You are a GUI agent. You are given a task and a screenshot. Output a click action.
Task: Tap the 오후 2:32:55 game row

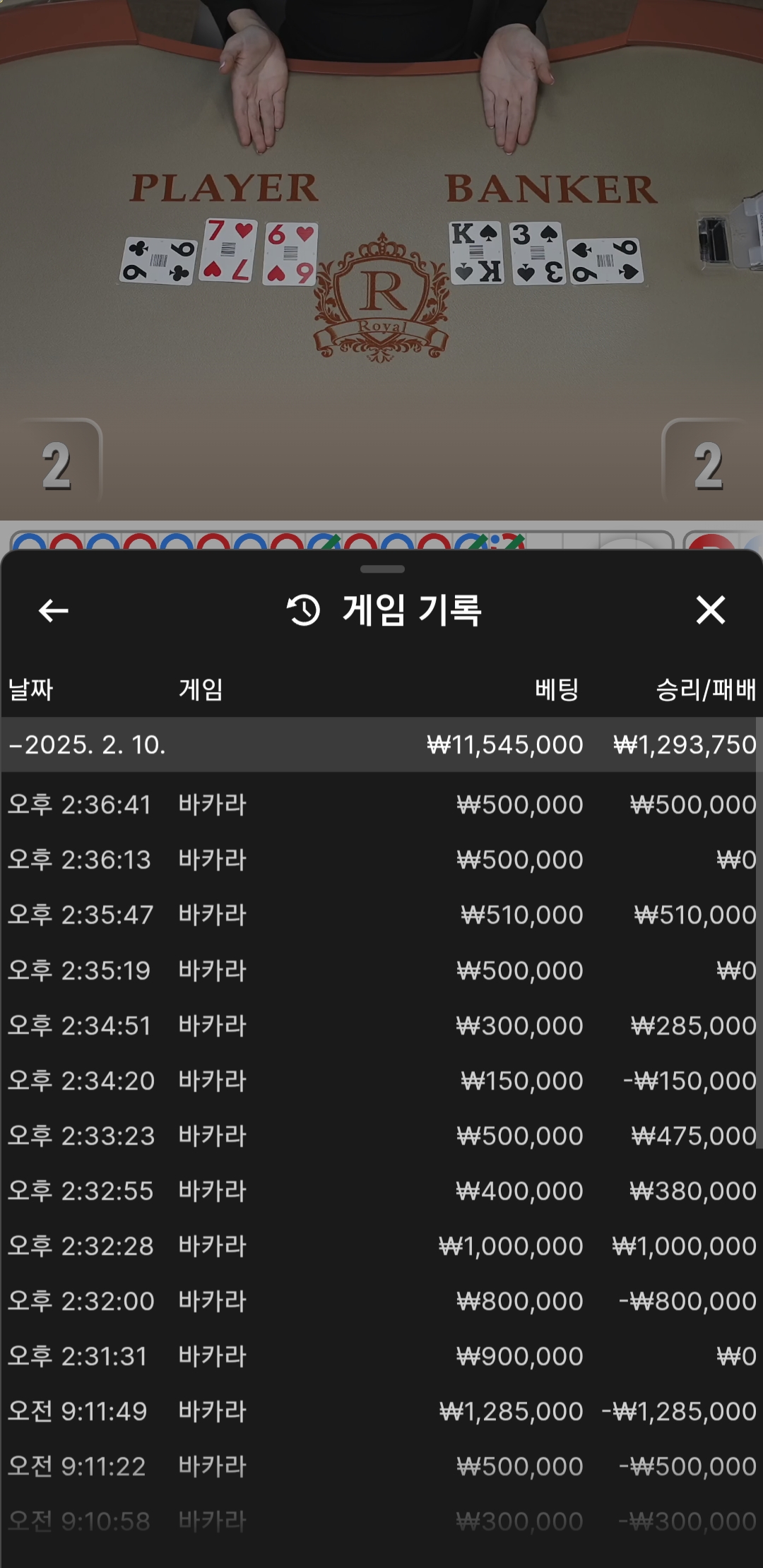[381, 1191]
